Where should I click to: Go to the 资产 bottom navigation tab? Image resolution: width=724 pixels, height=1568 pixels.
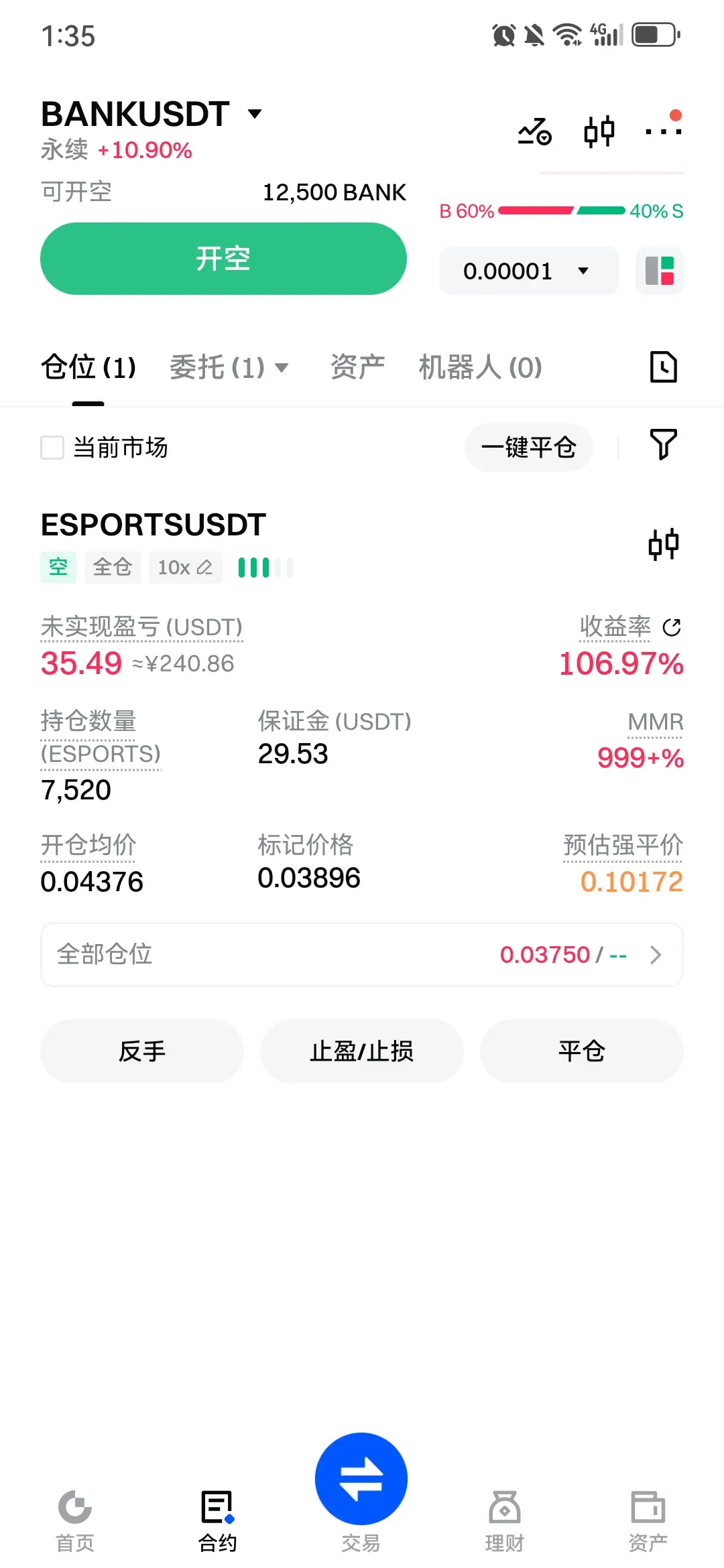point(648,1521)
